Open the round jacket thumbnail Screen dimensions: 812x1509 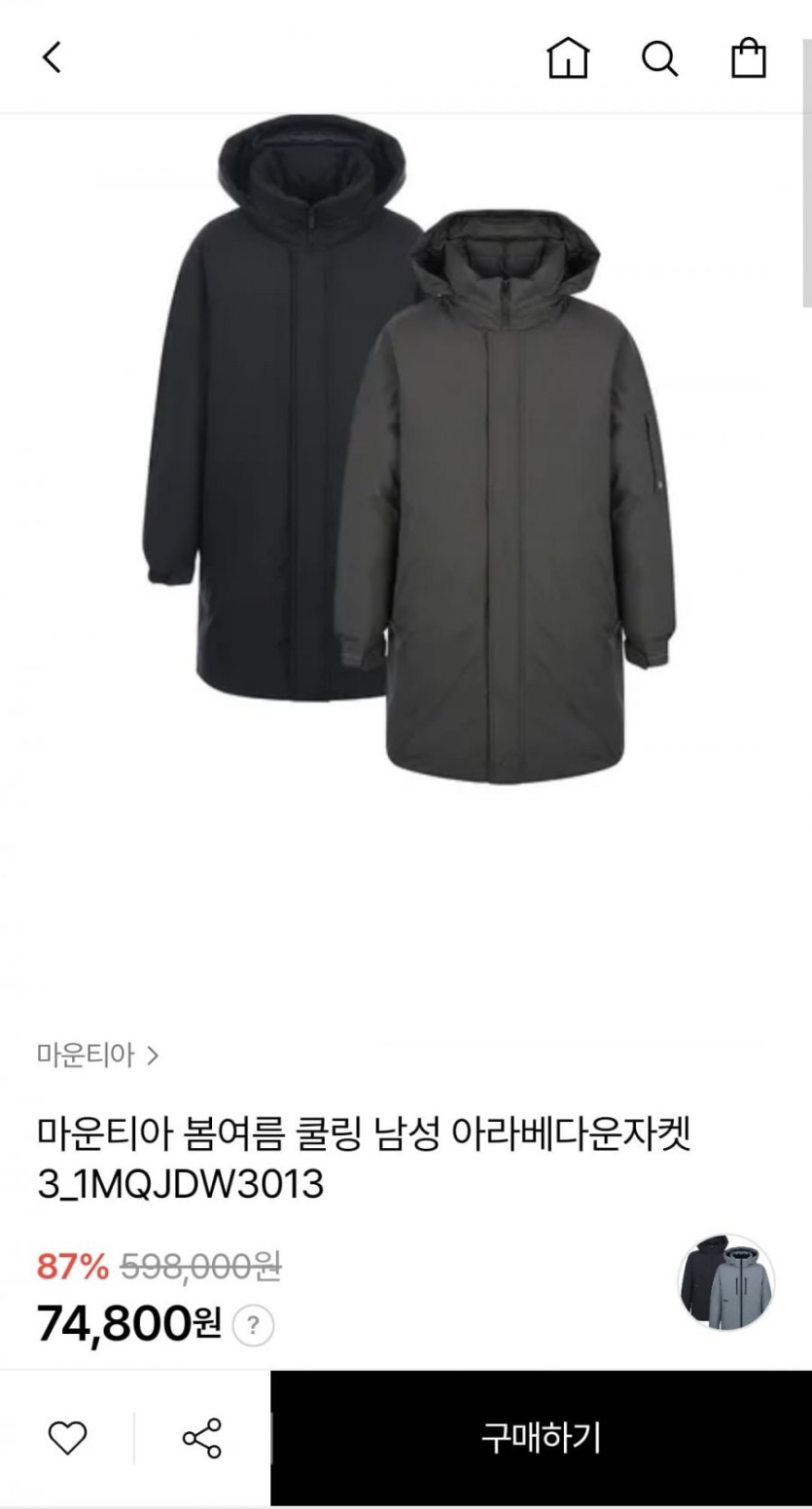pos(725,1281)
